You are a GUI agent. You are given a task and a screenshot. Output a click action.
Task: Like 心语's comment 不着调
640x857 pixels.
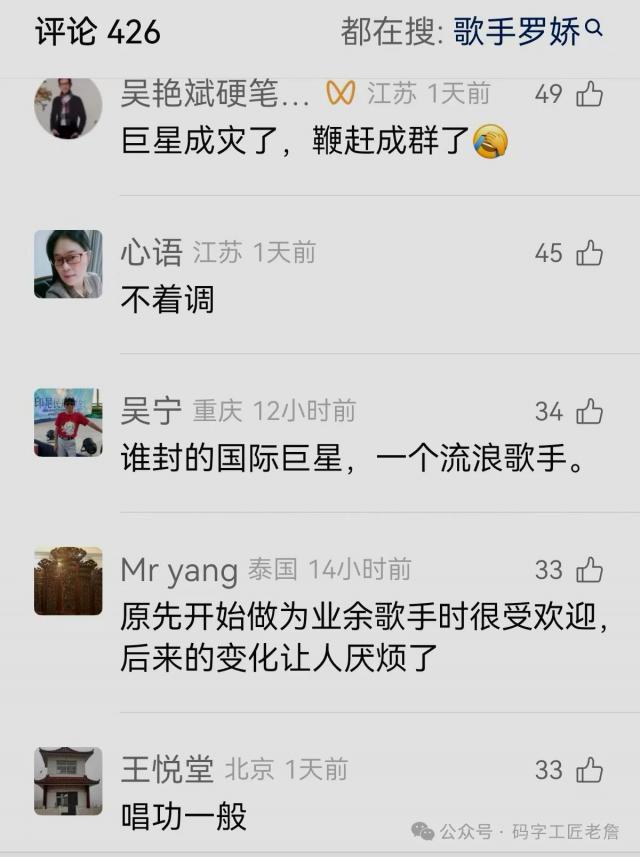pos(589,253)
